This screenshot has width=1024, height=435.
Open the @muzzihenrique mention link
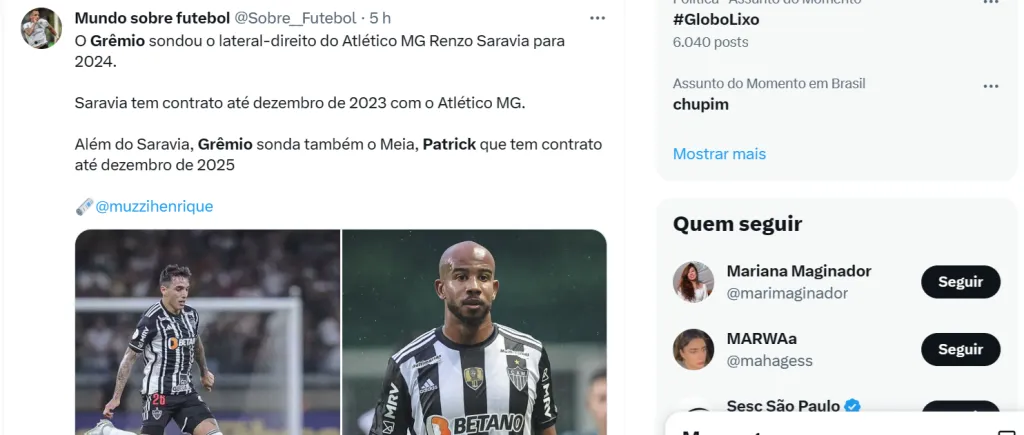[x=154, y=206]
